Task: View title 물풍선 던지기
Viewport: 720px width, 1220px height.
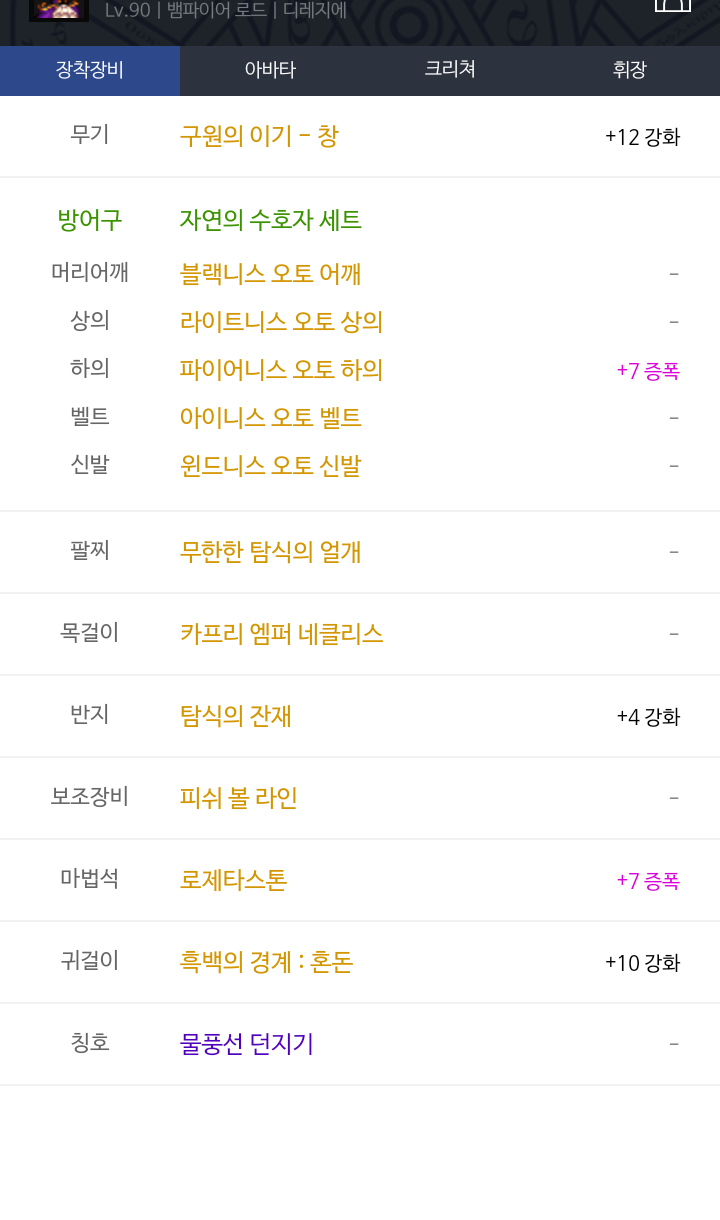Action: point(247,1044)
